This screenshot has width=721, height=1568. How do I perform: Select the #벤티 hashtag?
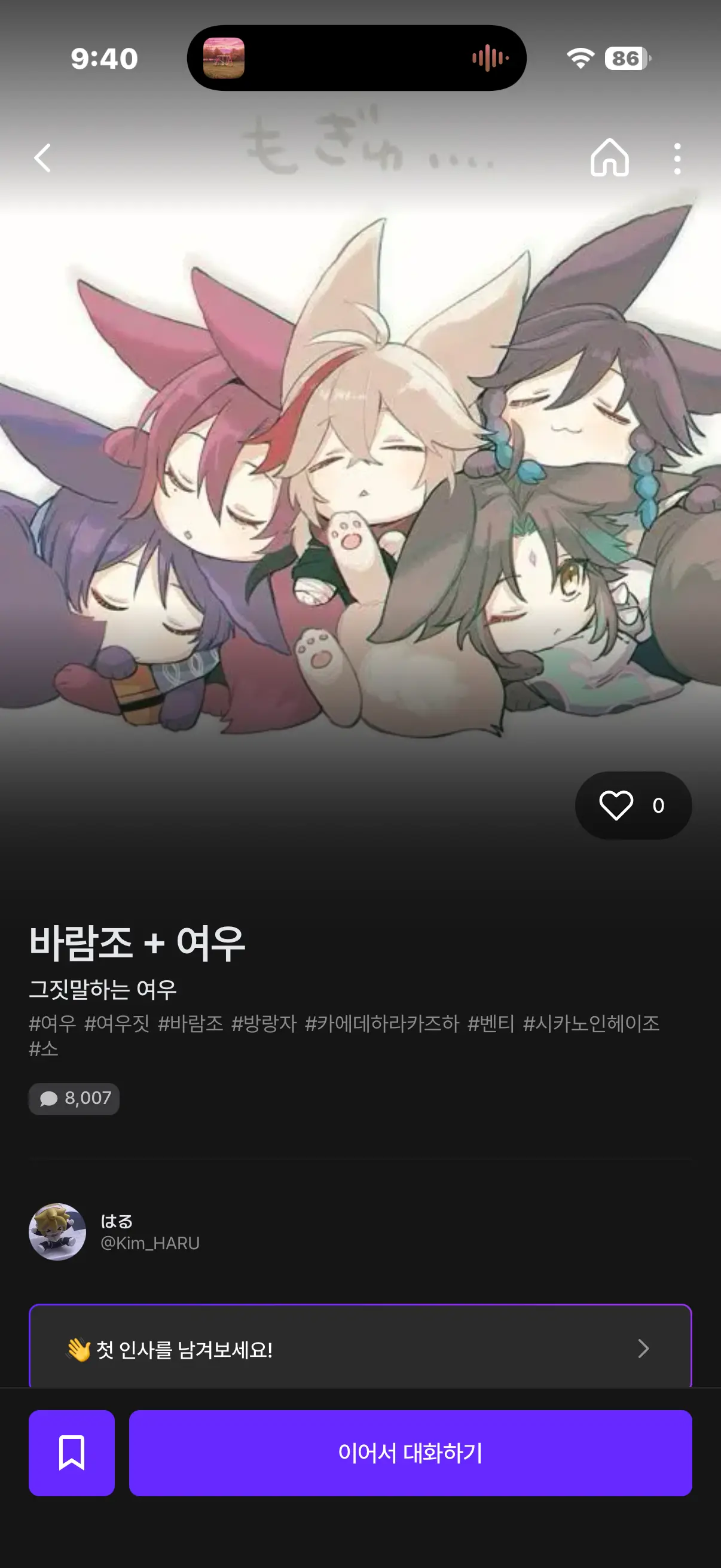pyautogui.click(x=490, y=1024)
